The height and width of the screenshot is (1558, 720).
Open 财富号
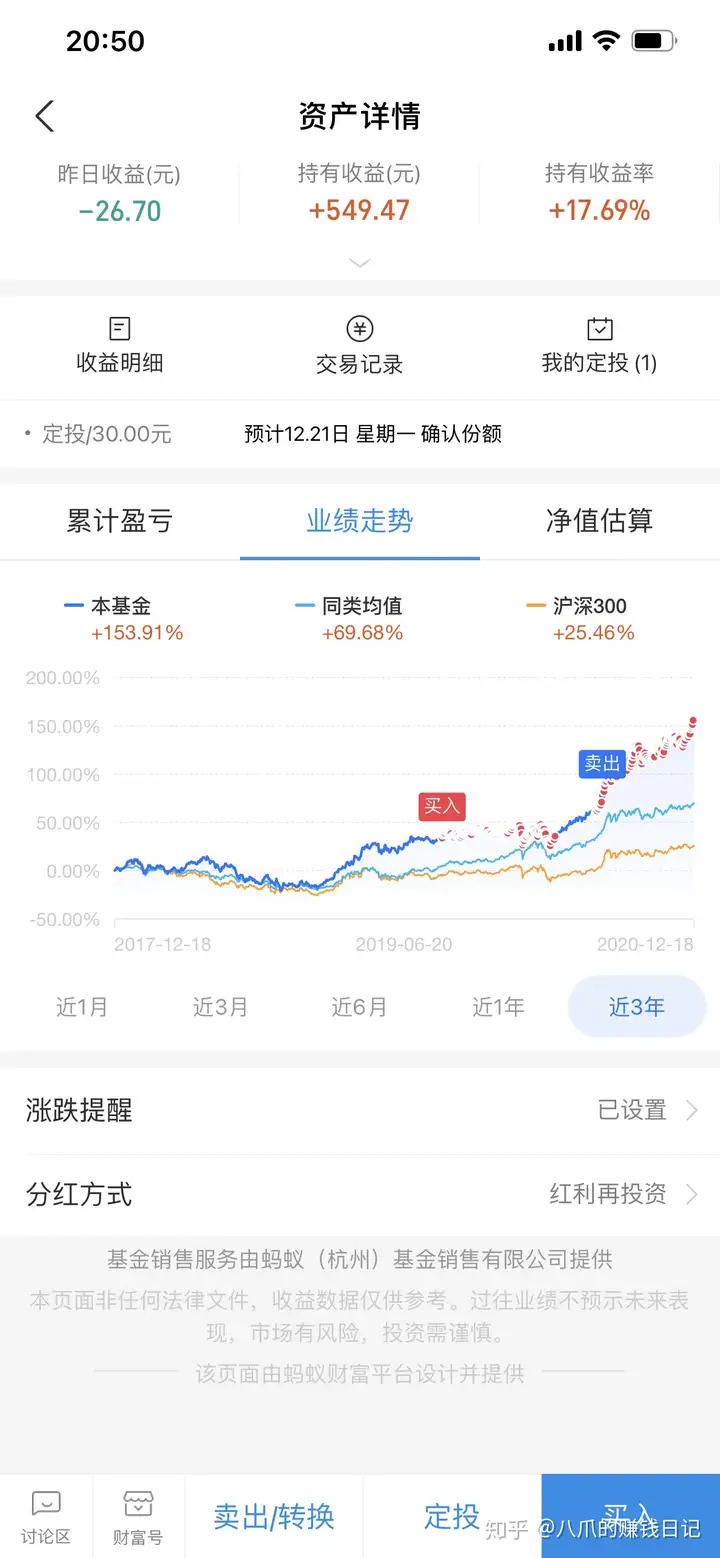pos(138,1517)
